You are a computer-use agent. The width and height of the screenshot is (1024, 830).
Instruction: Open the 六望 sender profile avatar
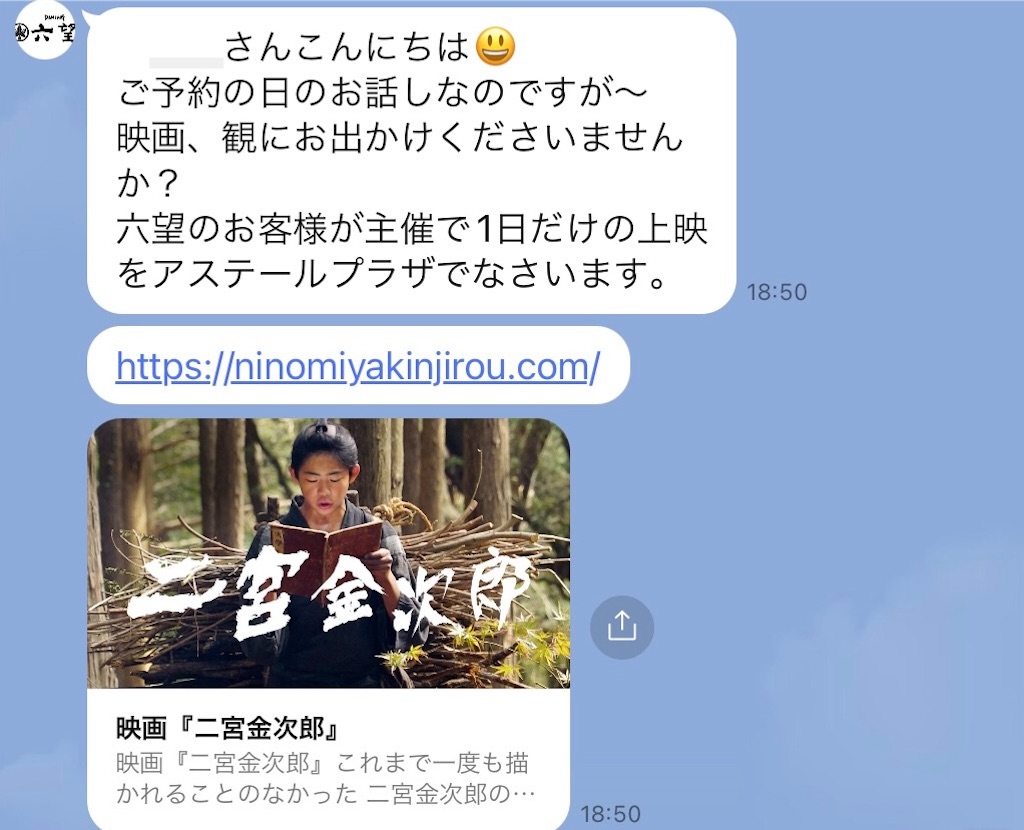tap(44, 30)
